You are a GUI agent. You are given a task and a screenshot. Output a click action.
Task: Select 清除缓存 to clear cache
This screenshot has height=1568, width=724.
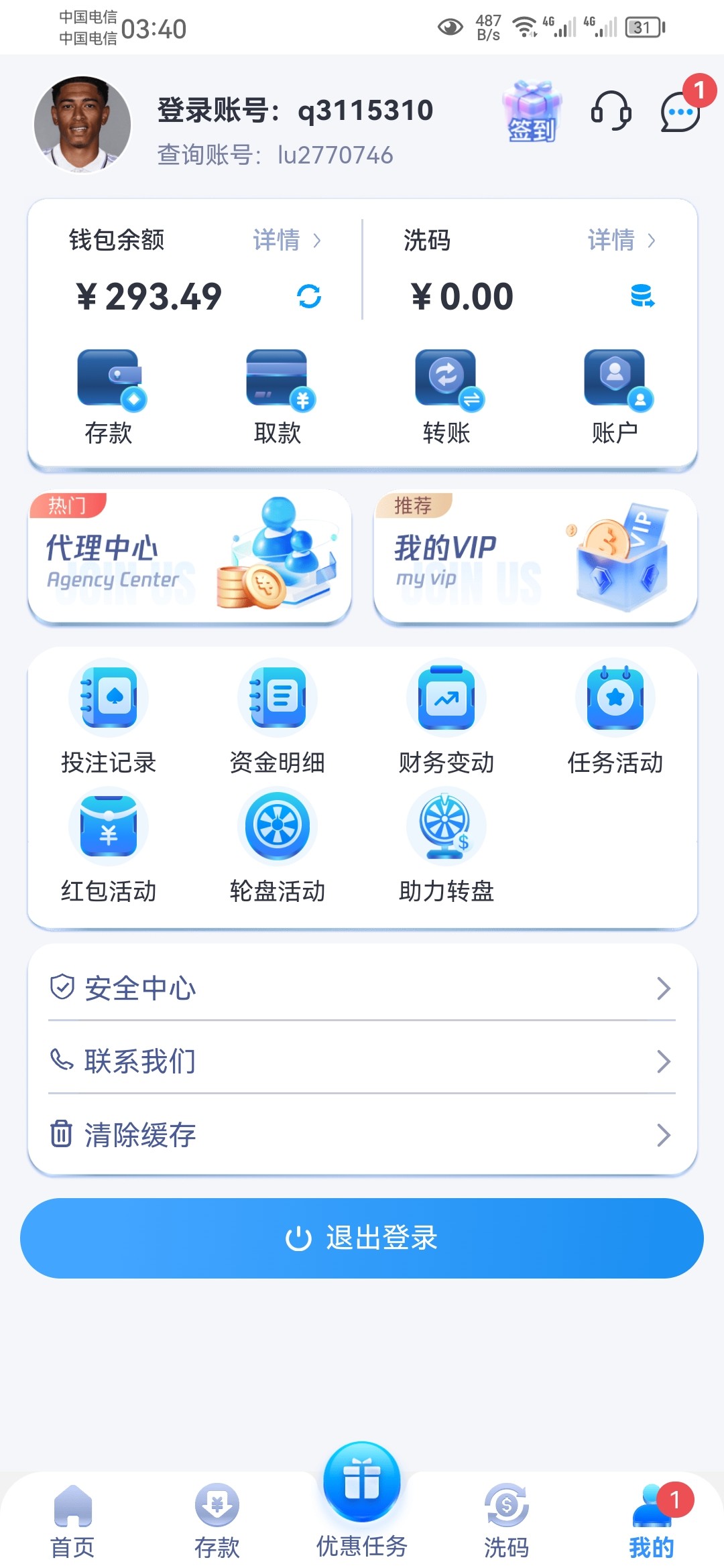point(362,1134)
